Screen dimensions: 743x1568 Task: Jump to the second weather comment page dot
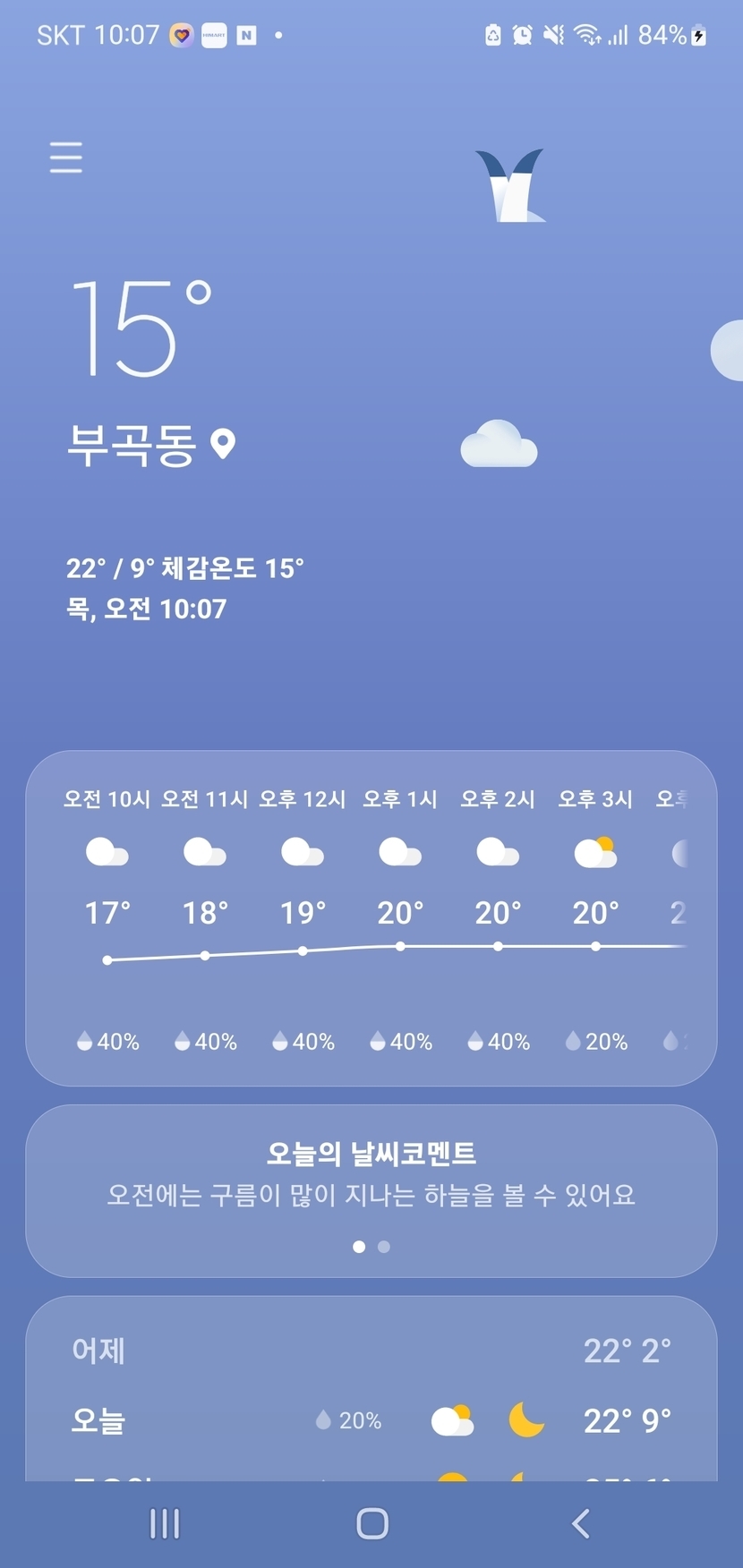(384, 1247)
